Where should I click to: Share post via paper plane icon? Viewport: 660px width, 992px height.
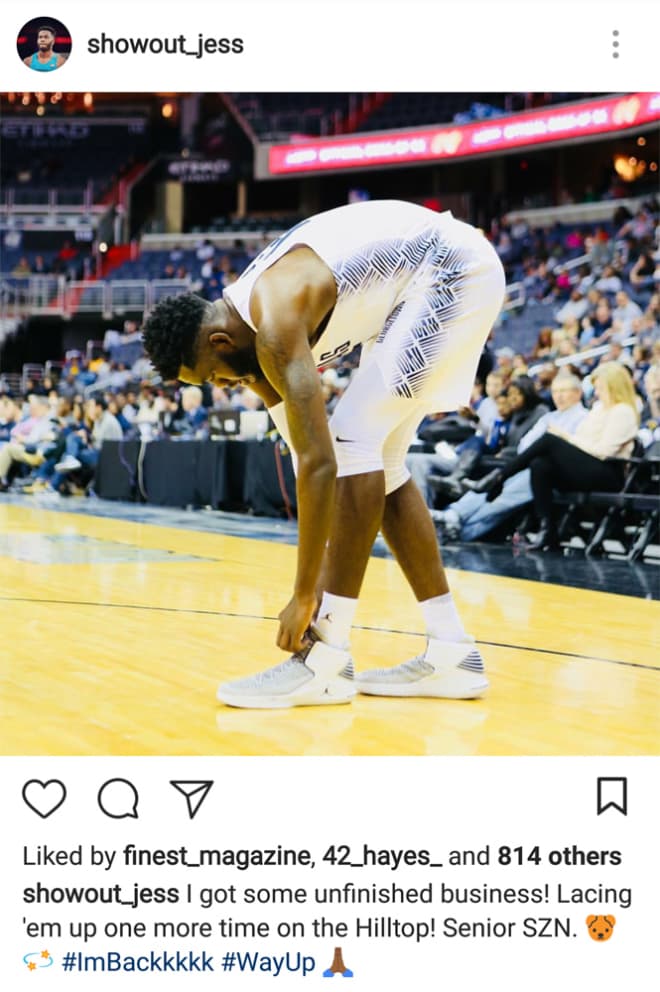tap(191, 798)
